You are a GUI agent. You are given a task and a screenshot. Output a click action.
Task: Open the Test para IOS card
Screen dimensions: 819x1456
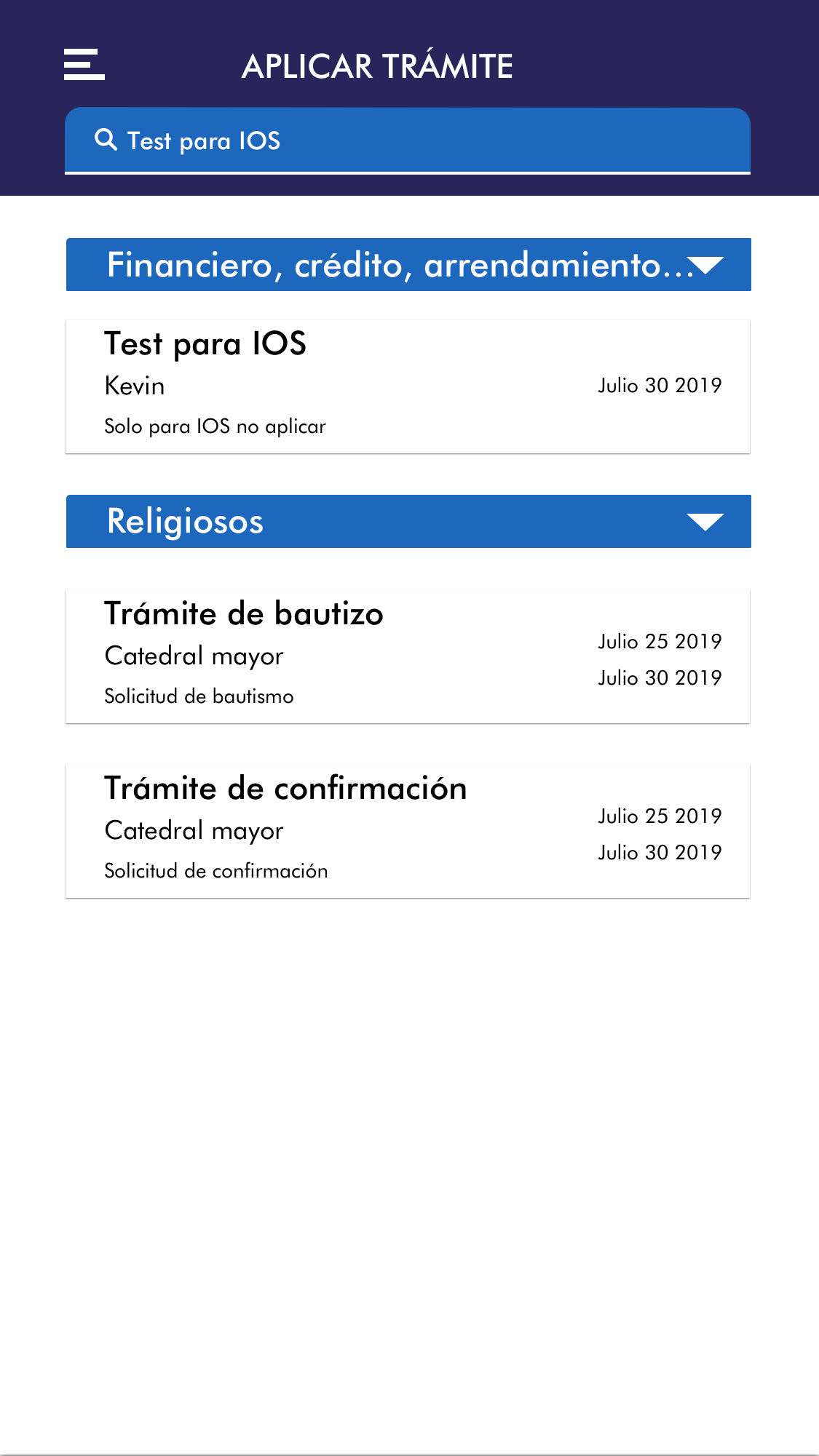click(x=408, y=386)
